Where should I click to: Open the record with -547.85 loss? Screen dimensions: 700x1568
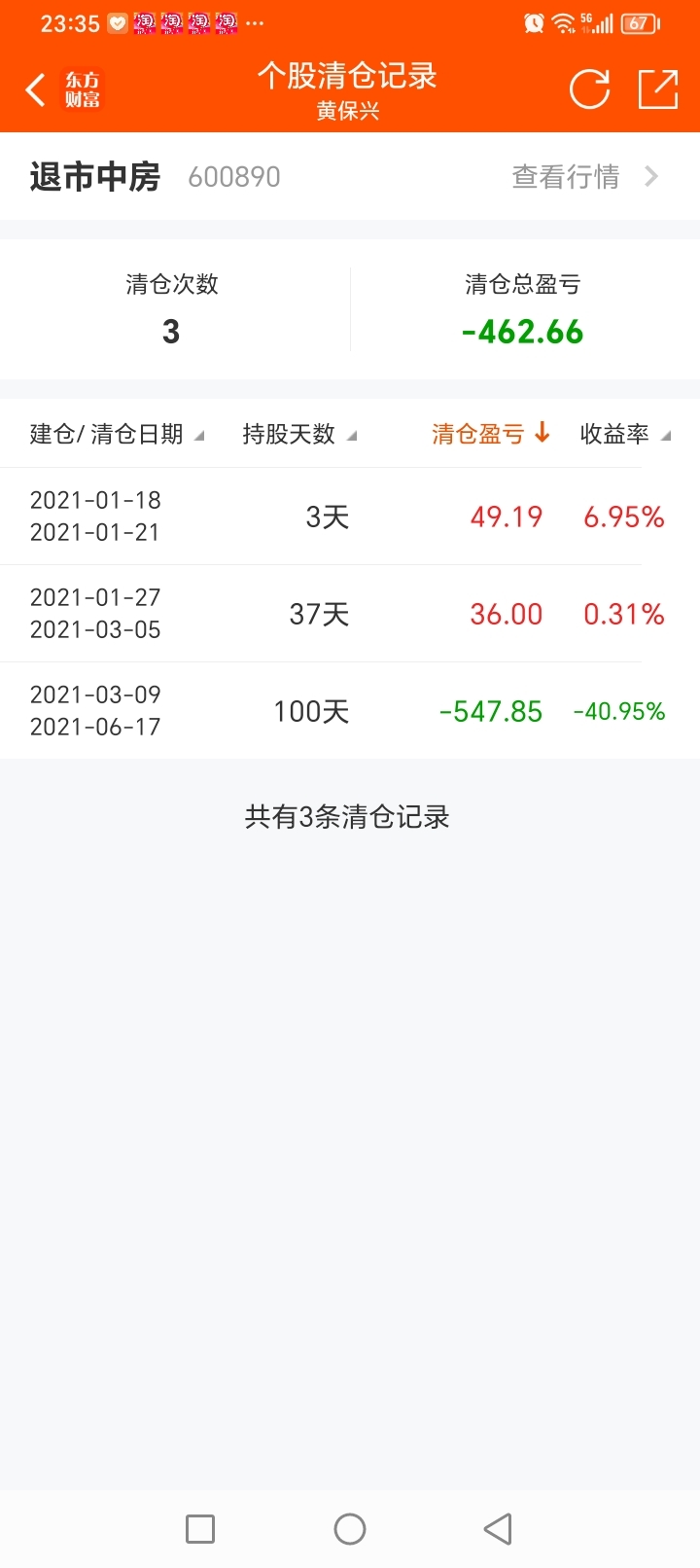350,711
